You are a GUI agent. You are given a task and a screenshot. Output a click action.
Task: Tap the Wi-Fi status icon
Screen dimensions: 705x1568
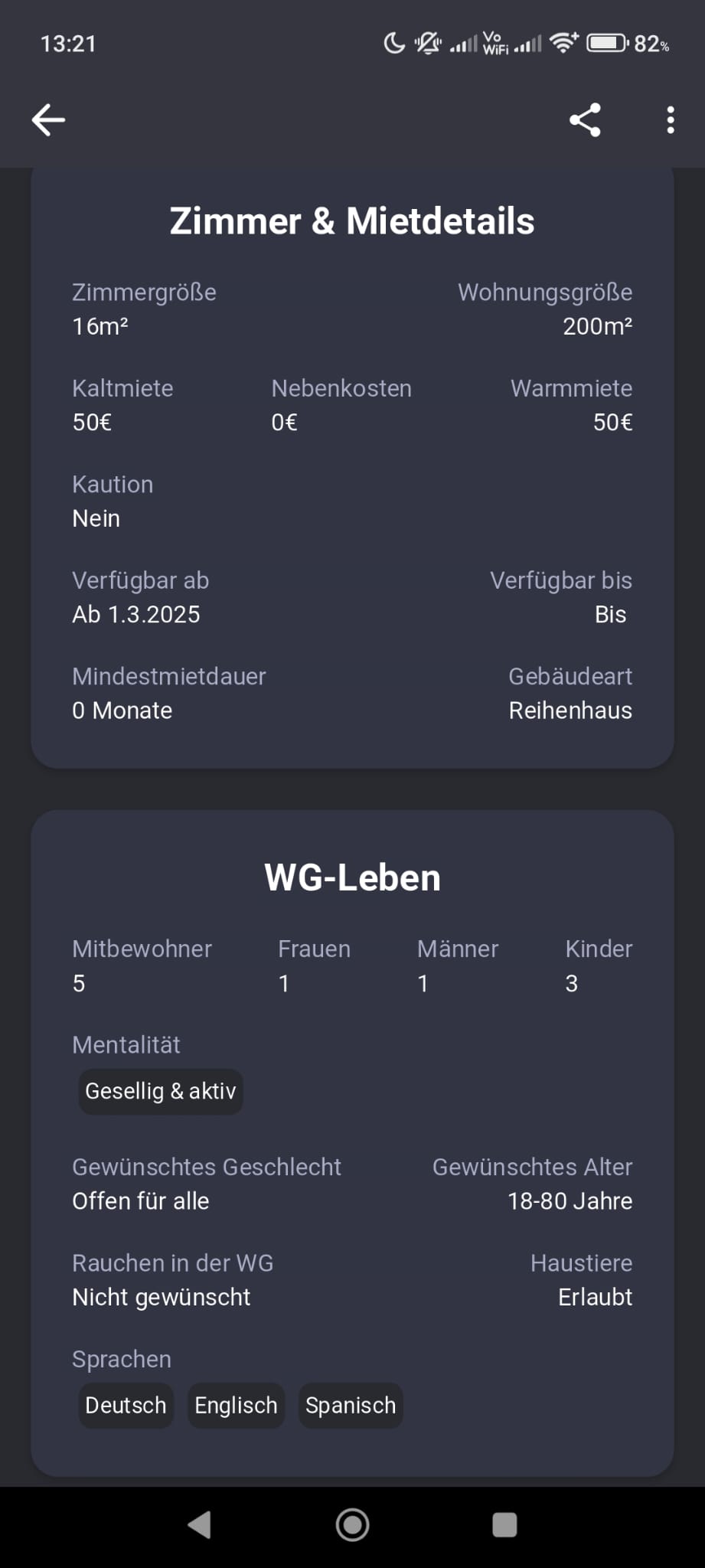[563, 42]
